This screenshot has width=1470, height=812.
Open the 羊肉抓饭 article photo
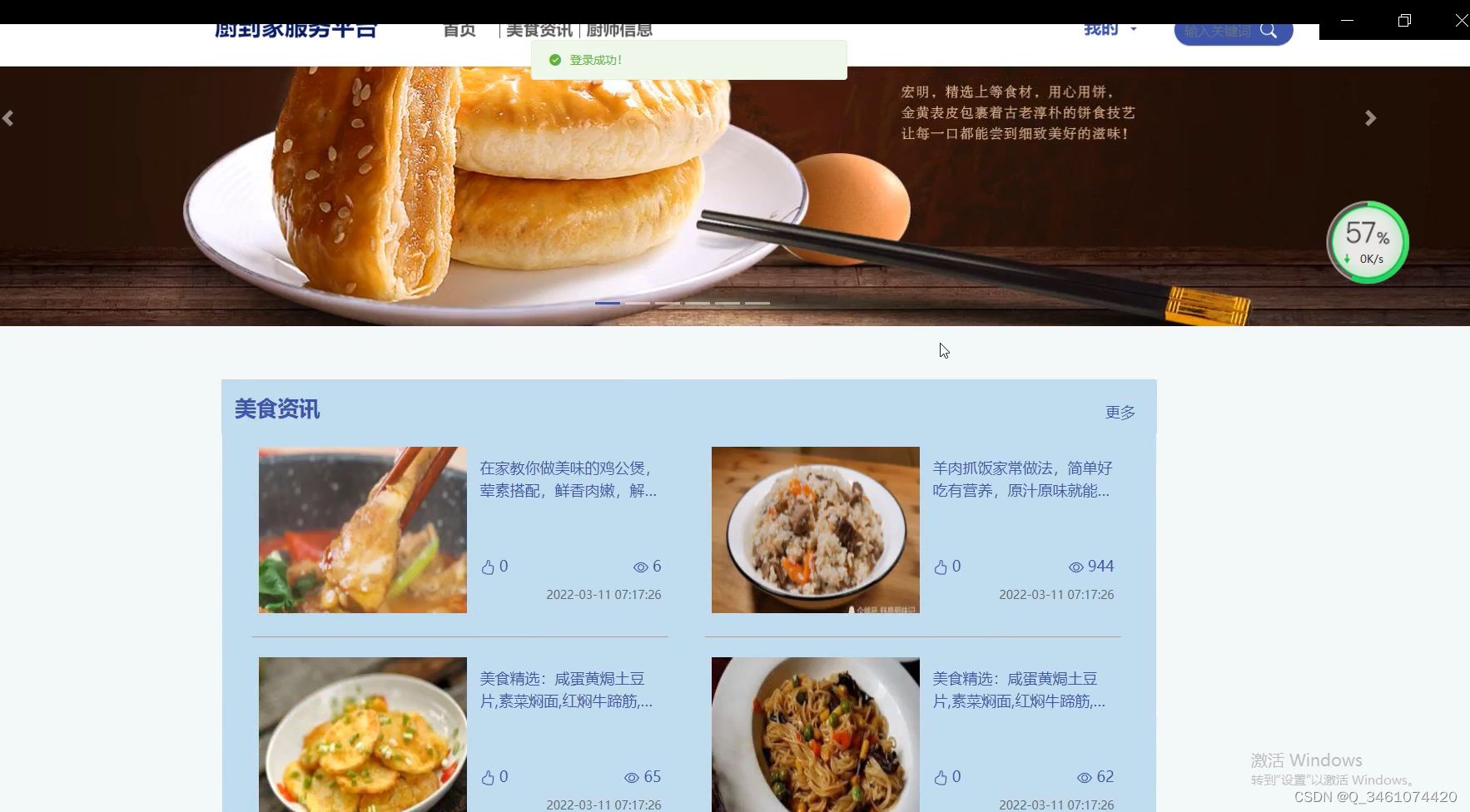tap(815, 530)
